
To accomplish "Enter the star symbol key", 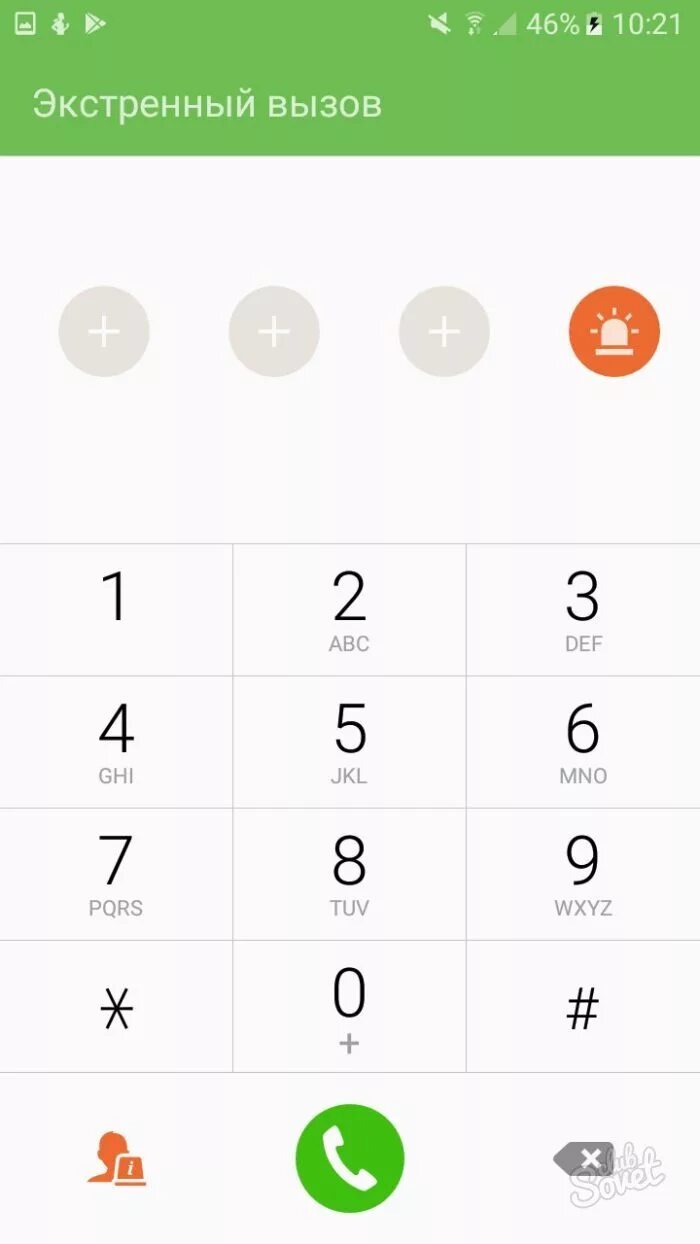I will 116,1008.
